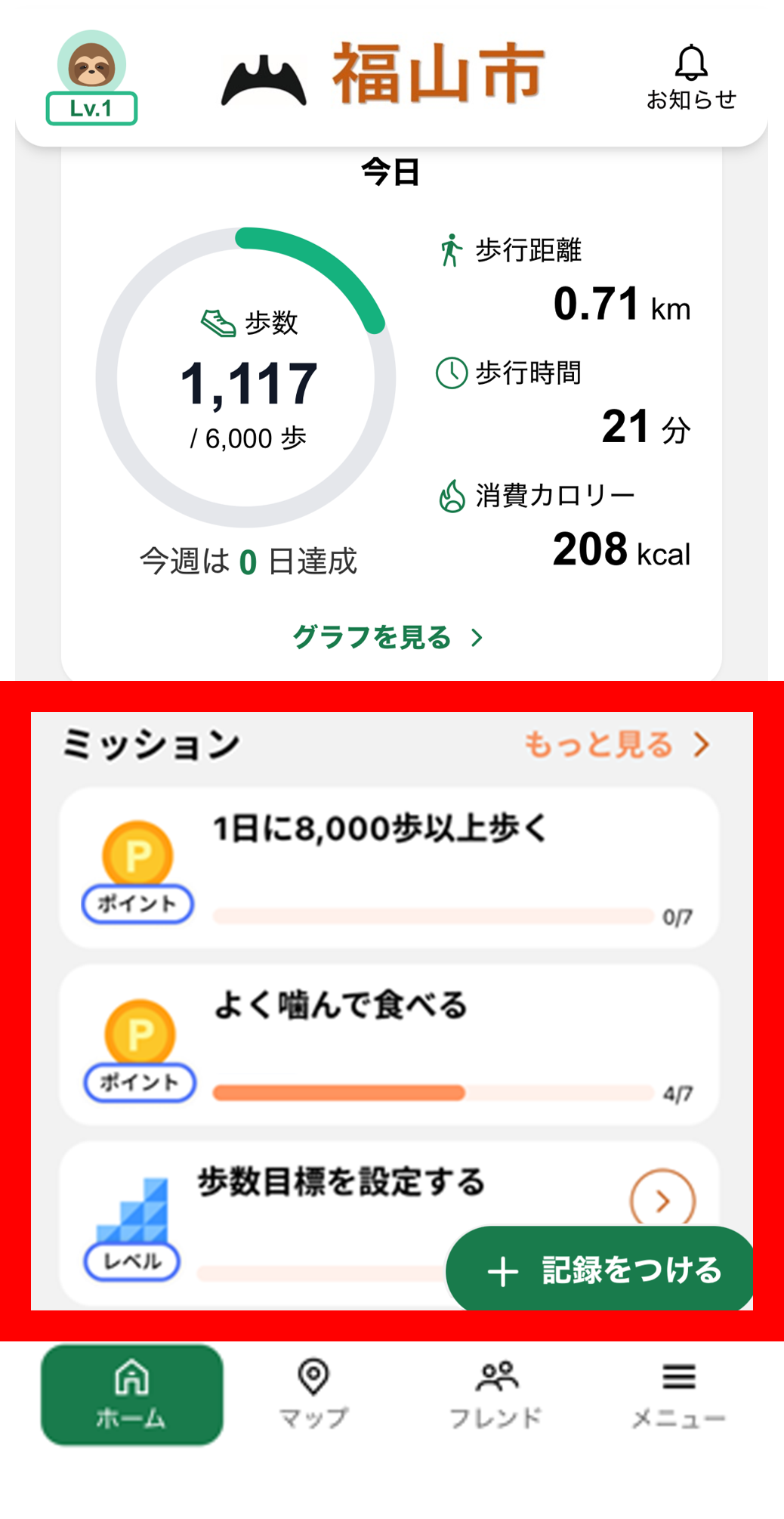This screenshot has height=1519, width=784.
Task: Open the メニュー tab
Action: (678, 1394)
